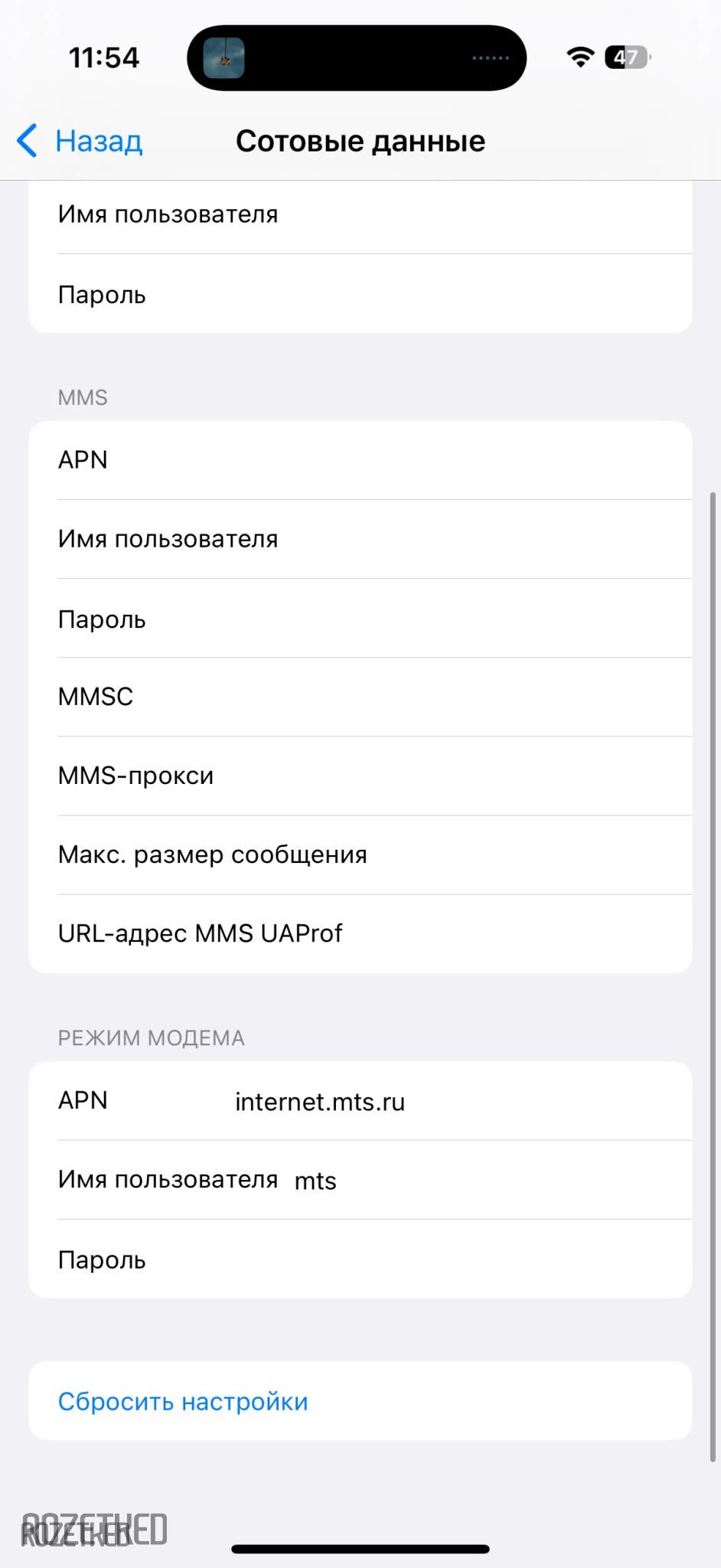Image resolution: width=721 pixels, height=1568 pixels.
Task: Edit the MMS-прокси field
Action: pyautogui.click(x=452, y=776)
